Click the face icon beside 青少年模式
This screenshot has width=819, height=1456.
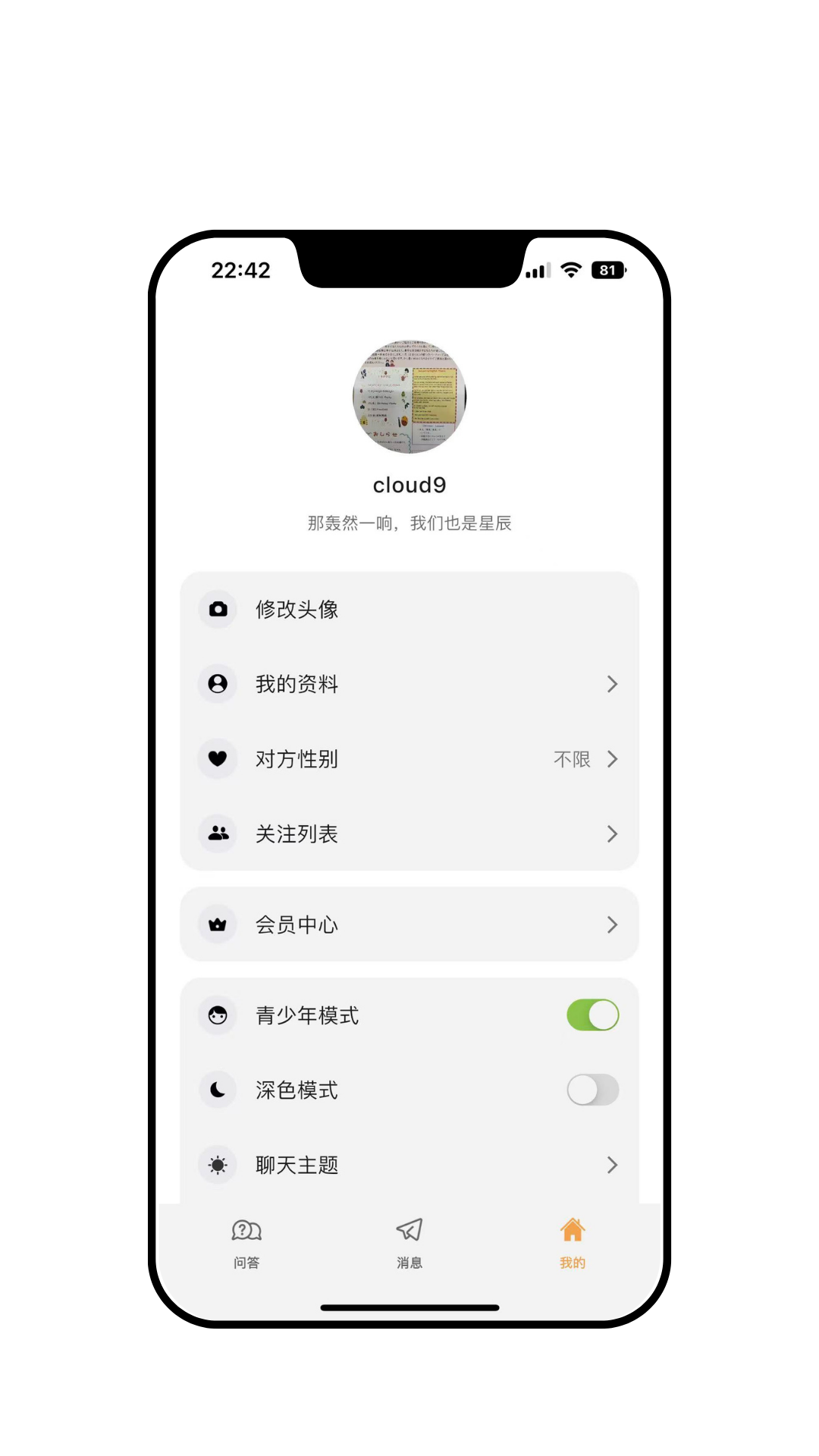218,1015
